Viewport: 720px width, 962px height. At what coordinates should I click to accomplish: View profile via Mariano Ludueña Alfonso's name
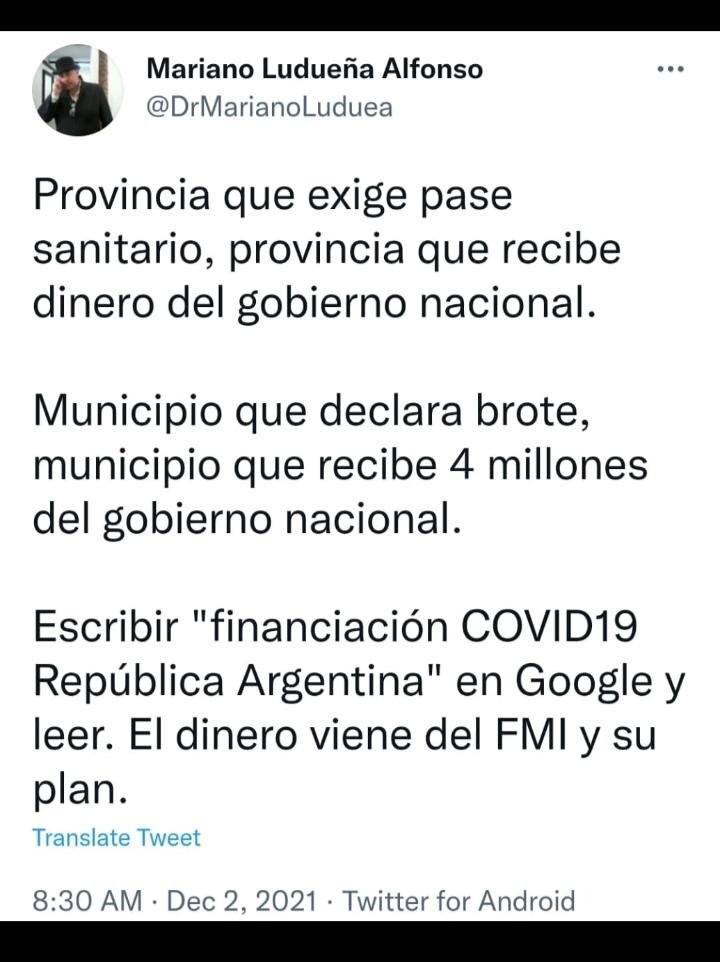pyautogui.click(x=314, y=69)
